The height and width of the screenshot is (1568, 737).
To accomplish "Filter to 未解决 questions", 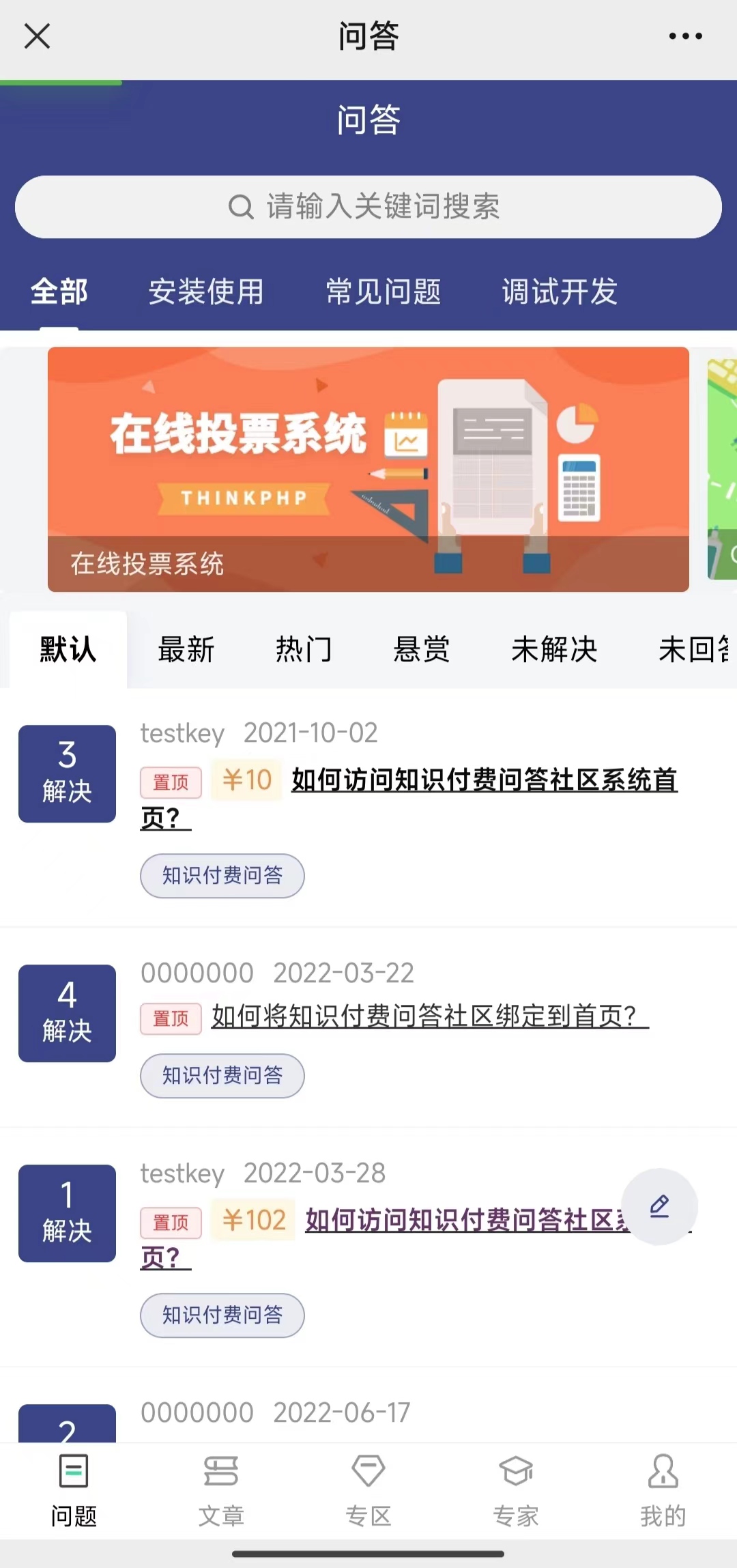I will pyautogui.click(x=554, y=649).
